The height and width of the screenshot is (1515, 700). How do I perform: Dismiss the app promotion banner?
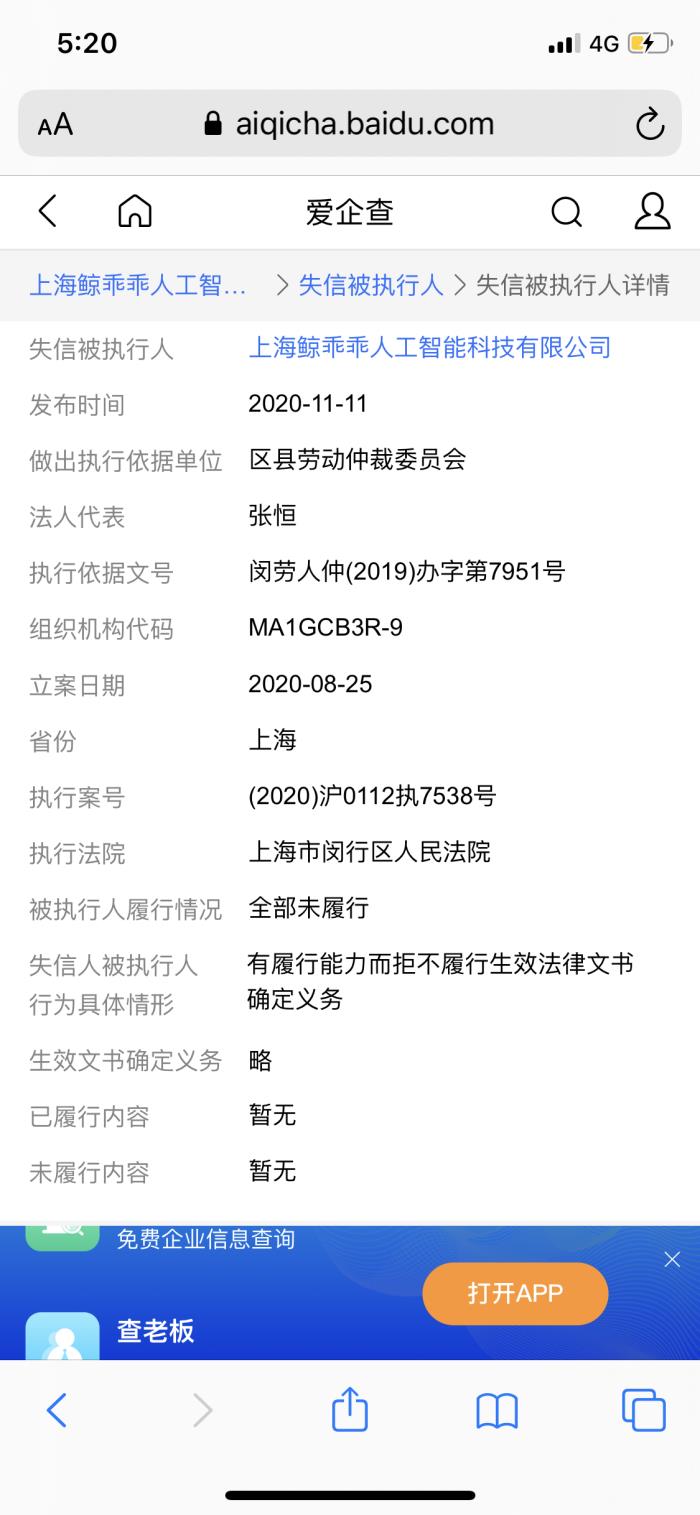click(x=672, y=1260)
